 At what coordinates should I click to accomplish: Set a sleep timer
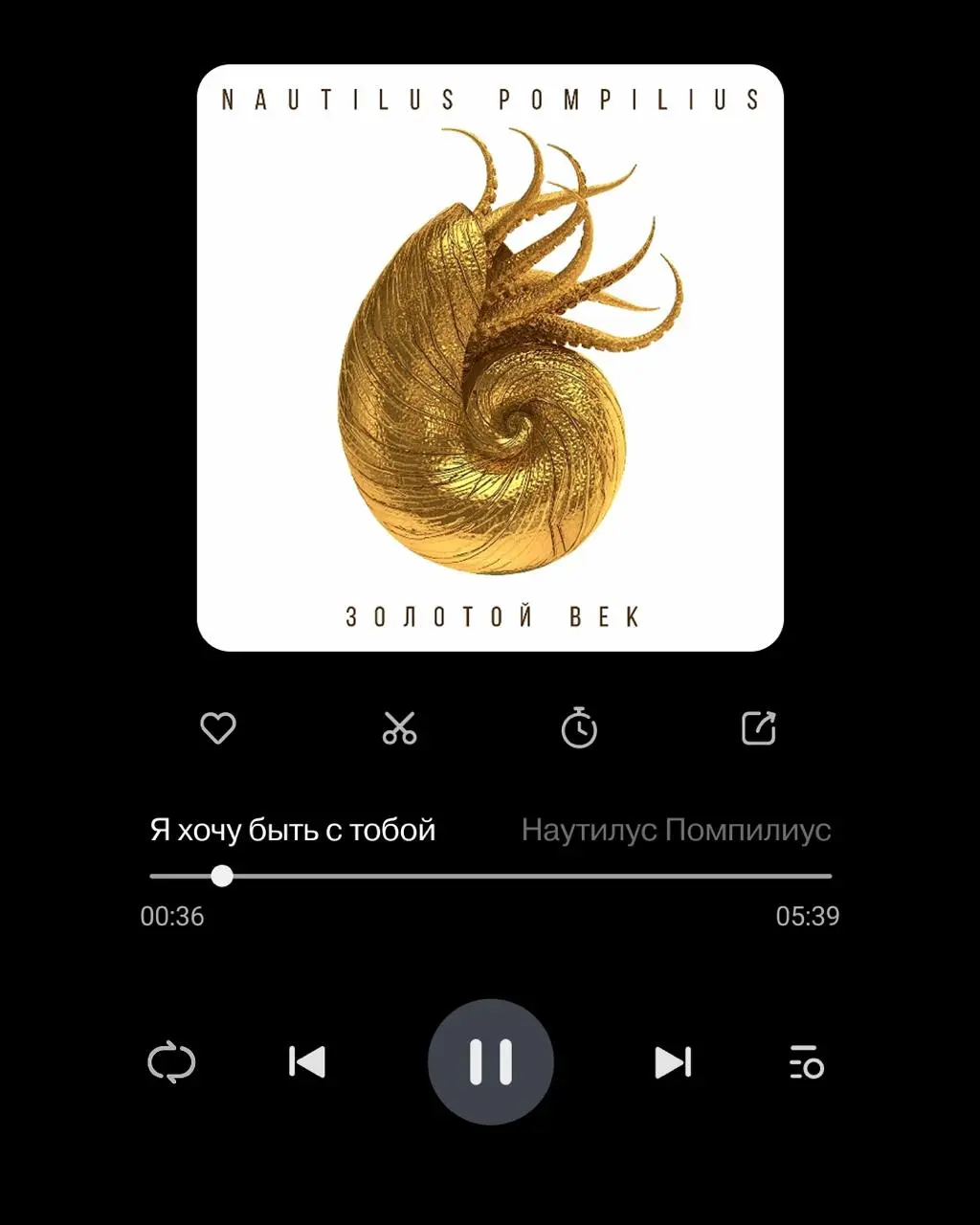(579, 728)
